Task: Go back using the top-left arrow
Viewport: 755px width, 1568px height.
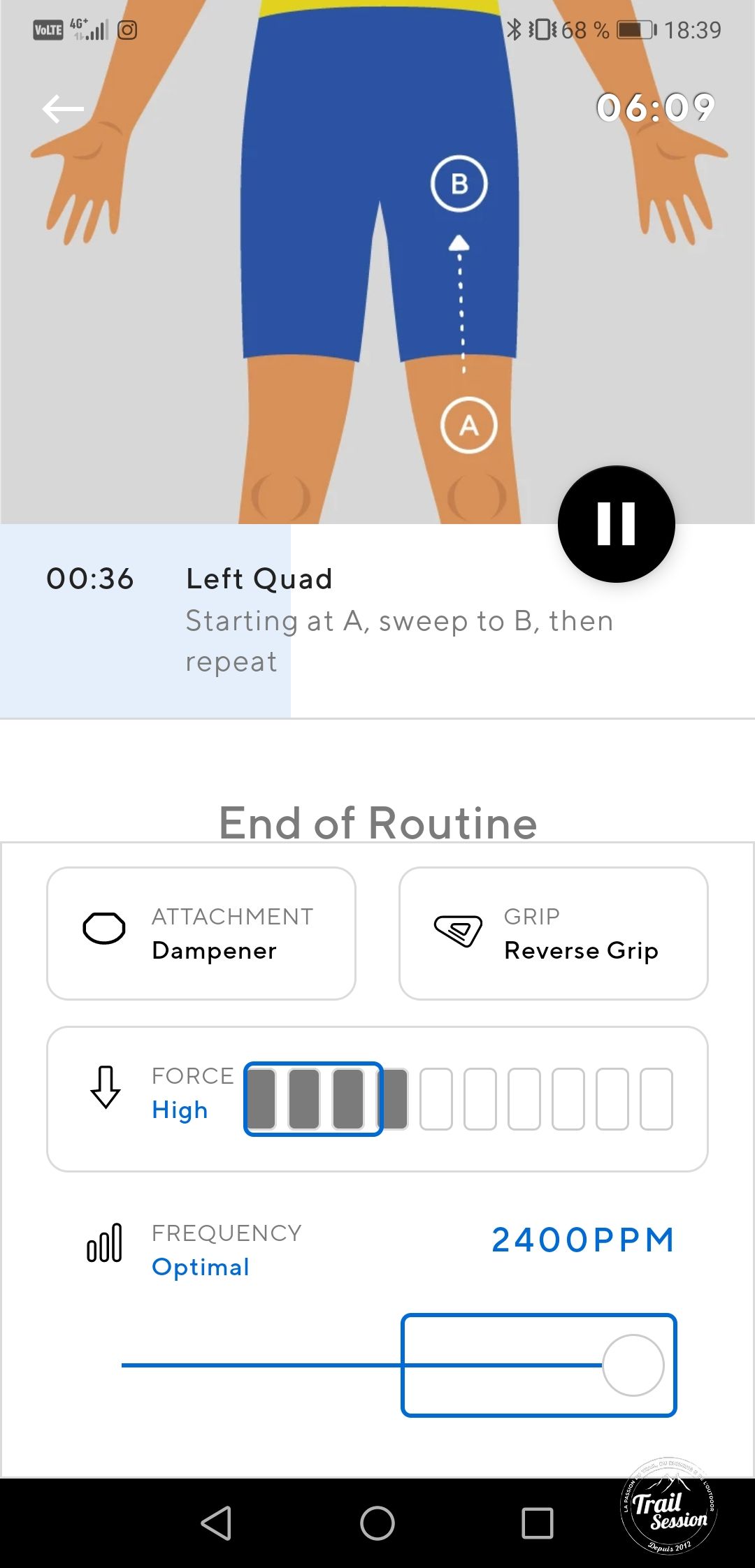Action: 63,109
